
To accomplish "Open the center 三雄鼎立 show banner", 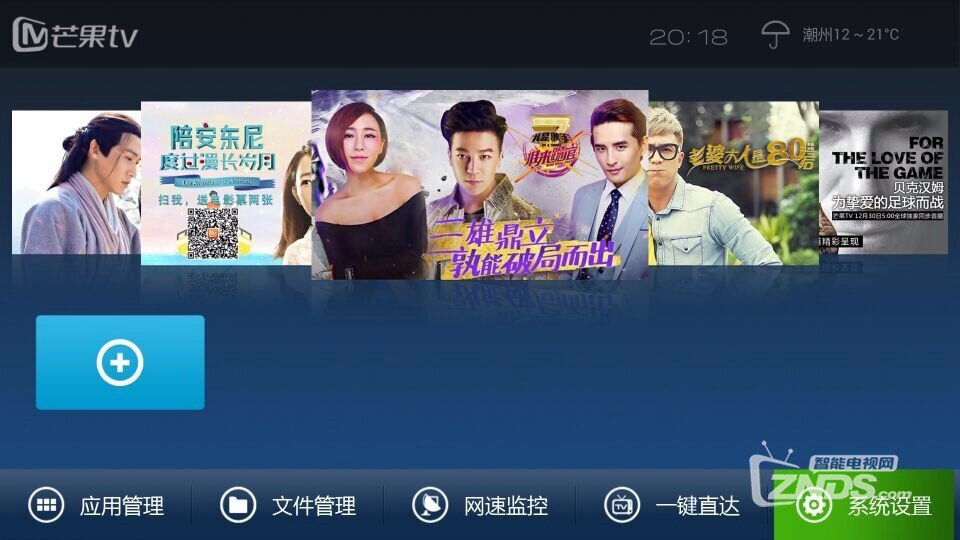I will [x=480, y=185].
